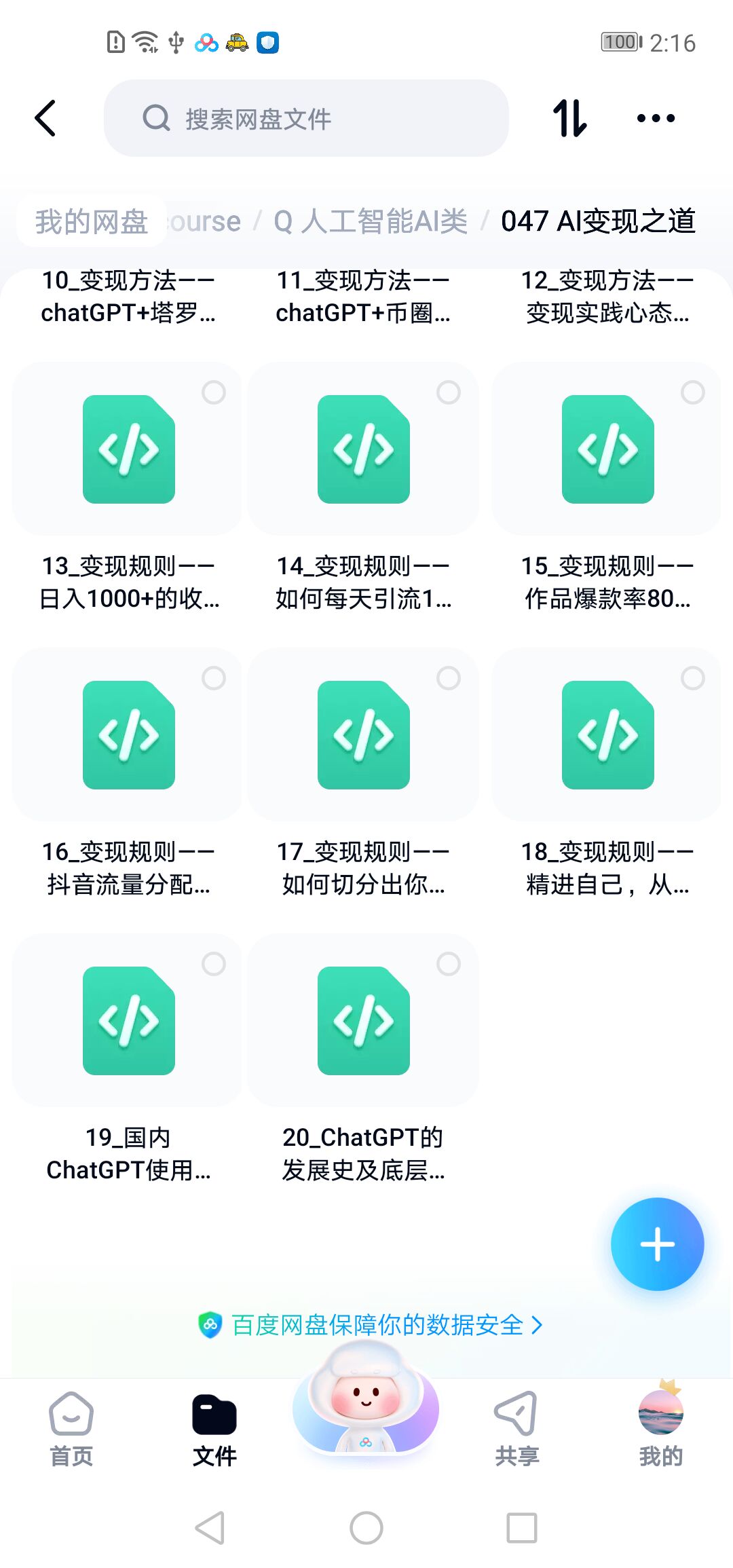The image size is (733, 1568).
Task: Switch to the 共享 tab
Action: tap(516, 1428)
